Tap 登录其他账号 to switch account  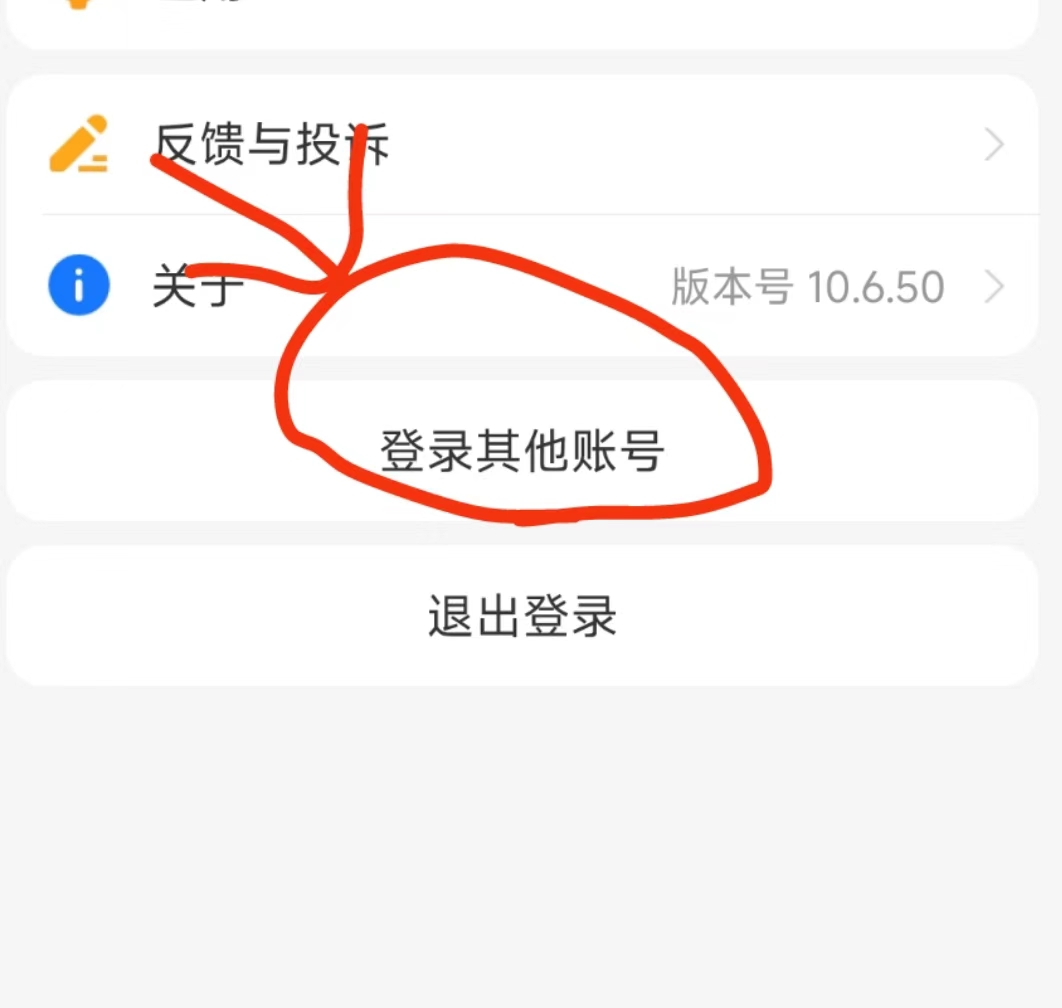[x=522, y=451]
